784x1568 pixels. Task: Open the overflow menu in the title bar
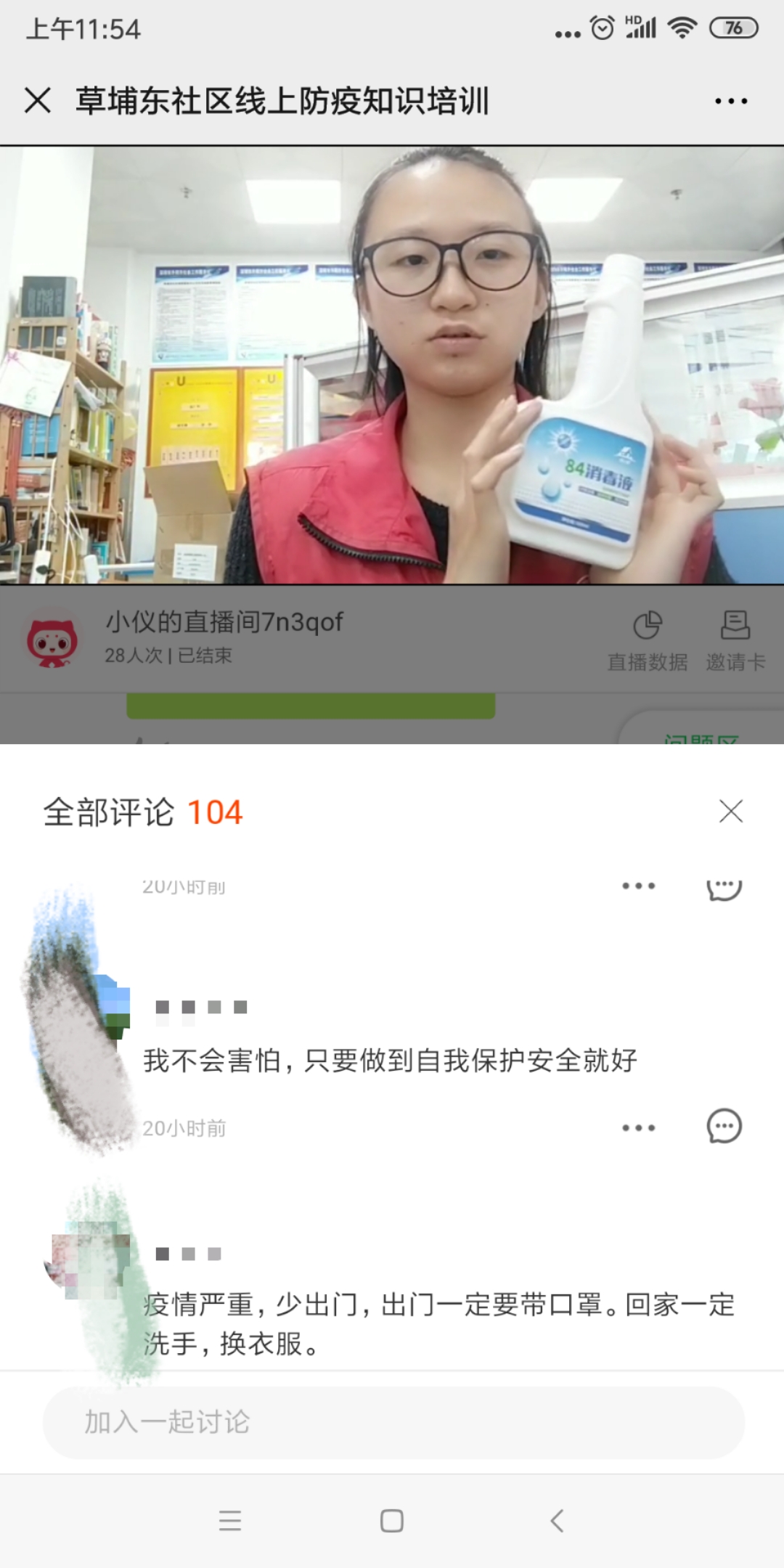(730, 101)
